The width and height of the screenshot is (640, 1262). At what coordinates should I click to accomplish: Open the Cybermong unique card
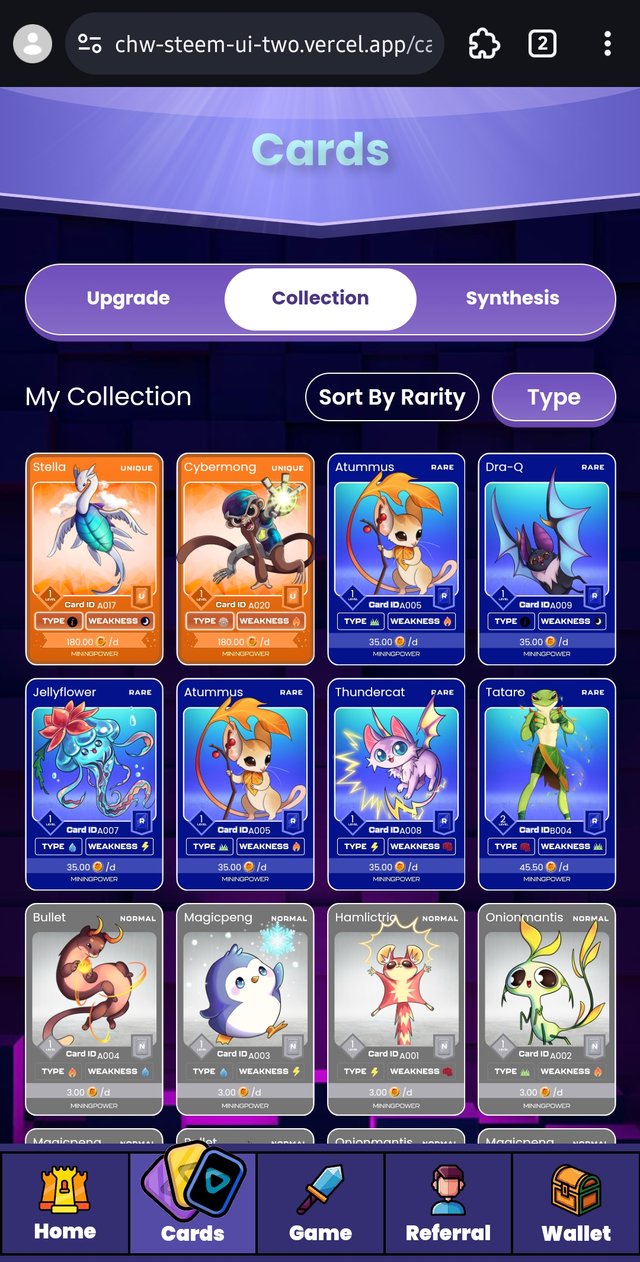tap(245, 558)
